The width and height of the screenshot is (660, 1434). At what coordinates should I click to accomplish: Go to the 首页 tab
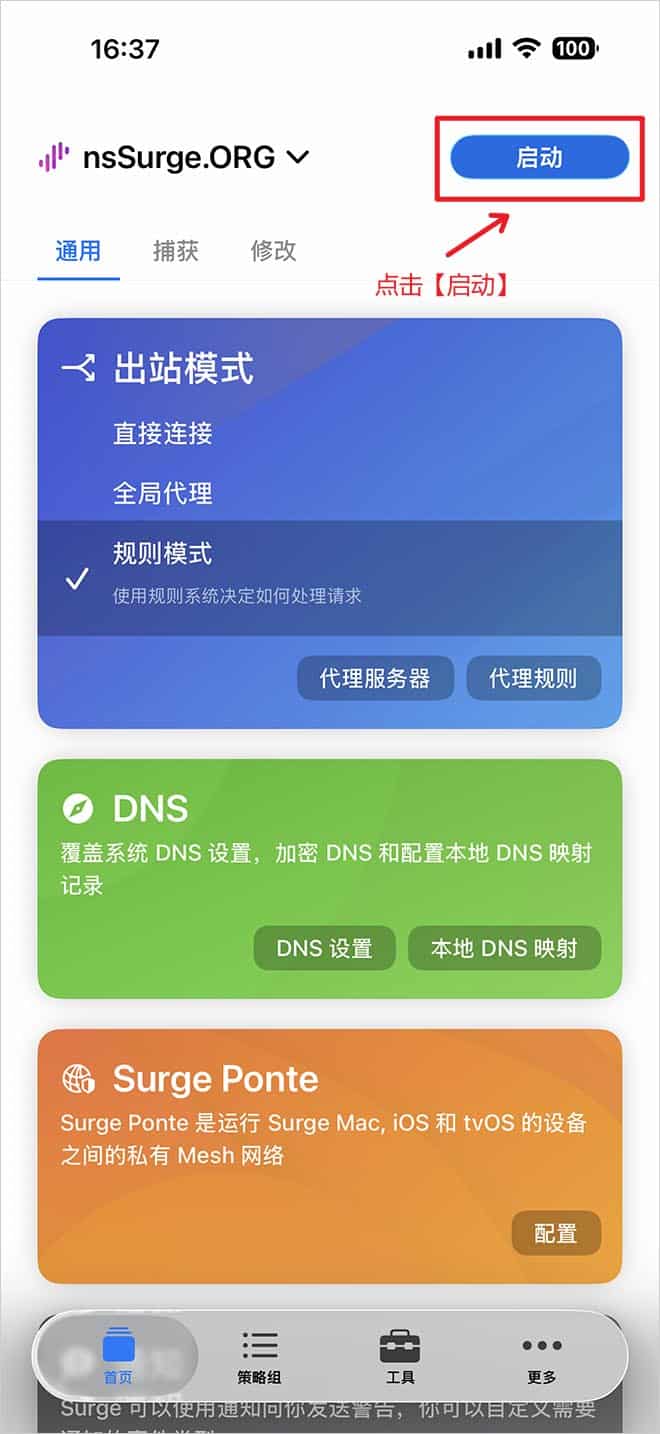118,1356
